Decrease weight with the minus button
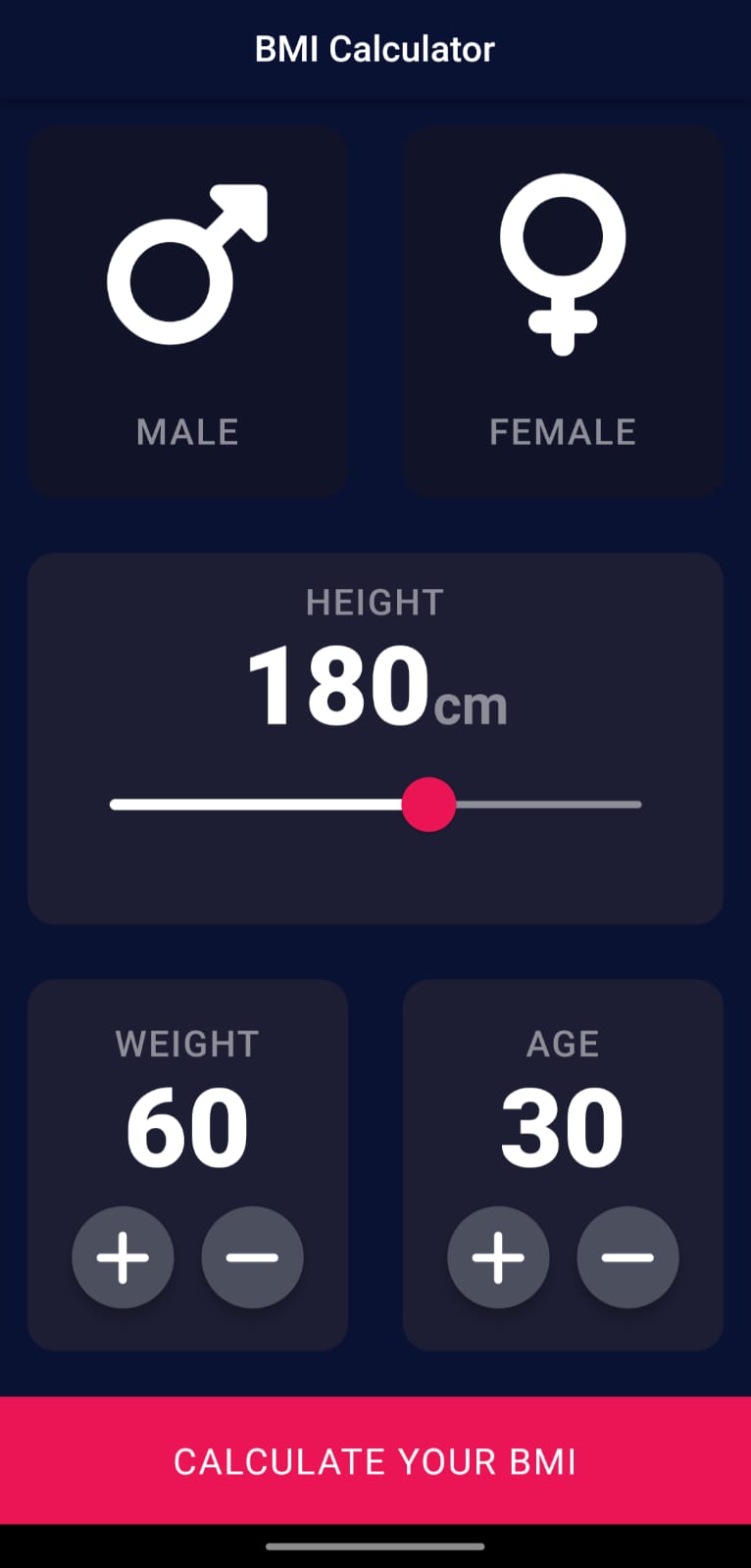This screenshot has width=751, height=1568. click(252, 1257)
